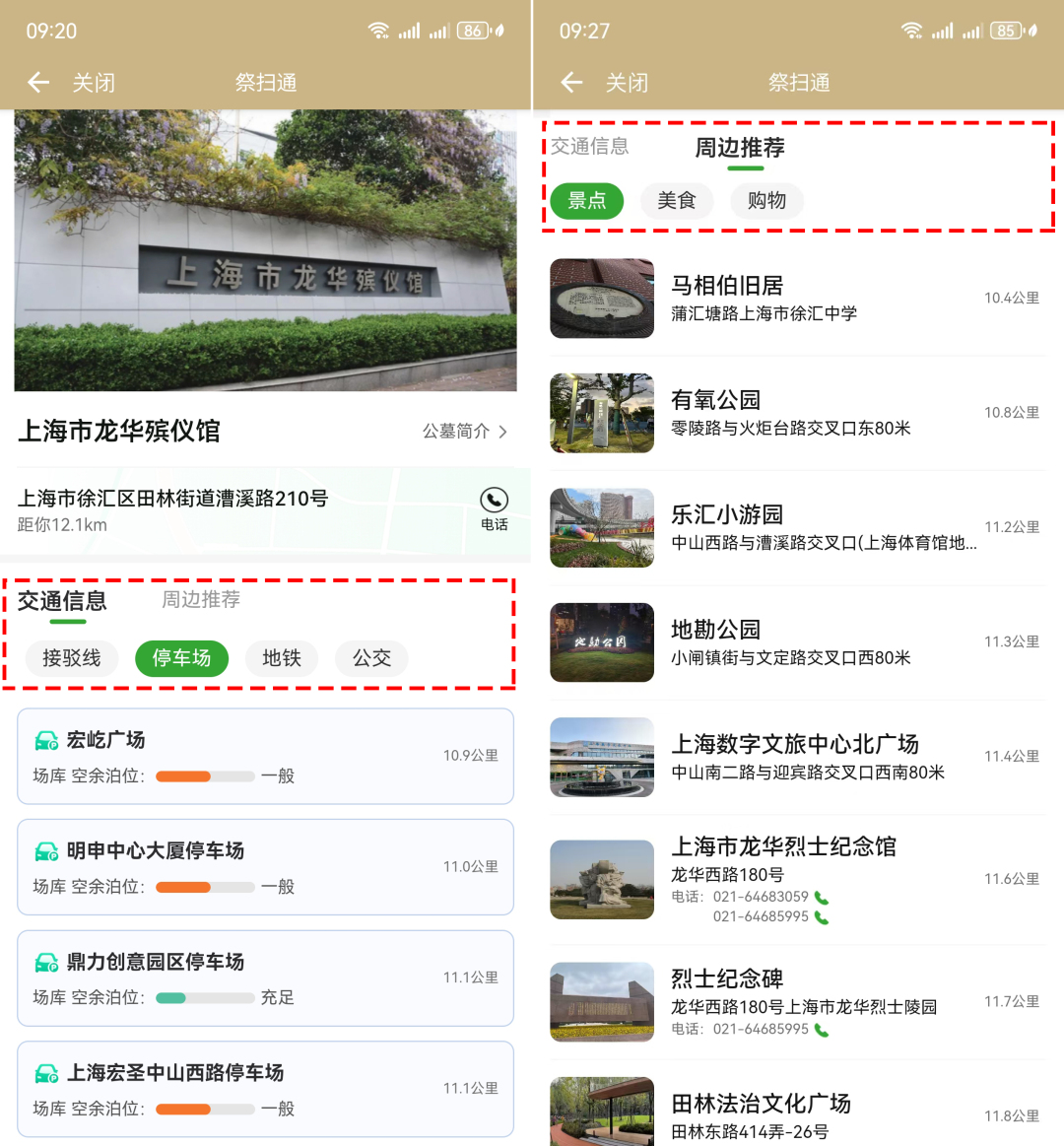This screenshot has width=1064, height=1146.
Task: Select the 接驳线 chip
Action: tap(72, 658)
